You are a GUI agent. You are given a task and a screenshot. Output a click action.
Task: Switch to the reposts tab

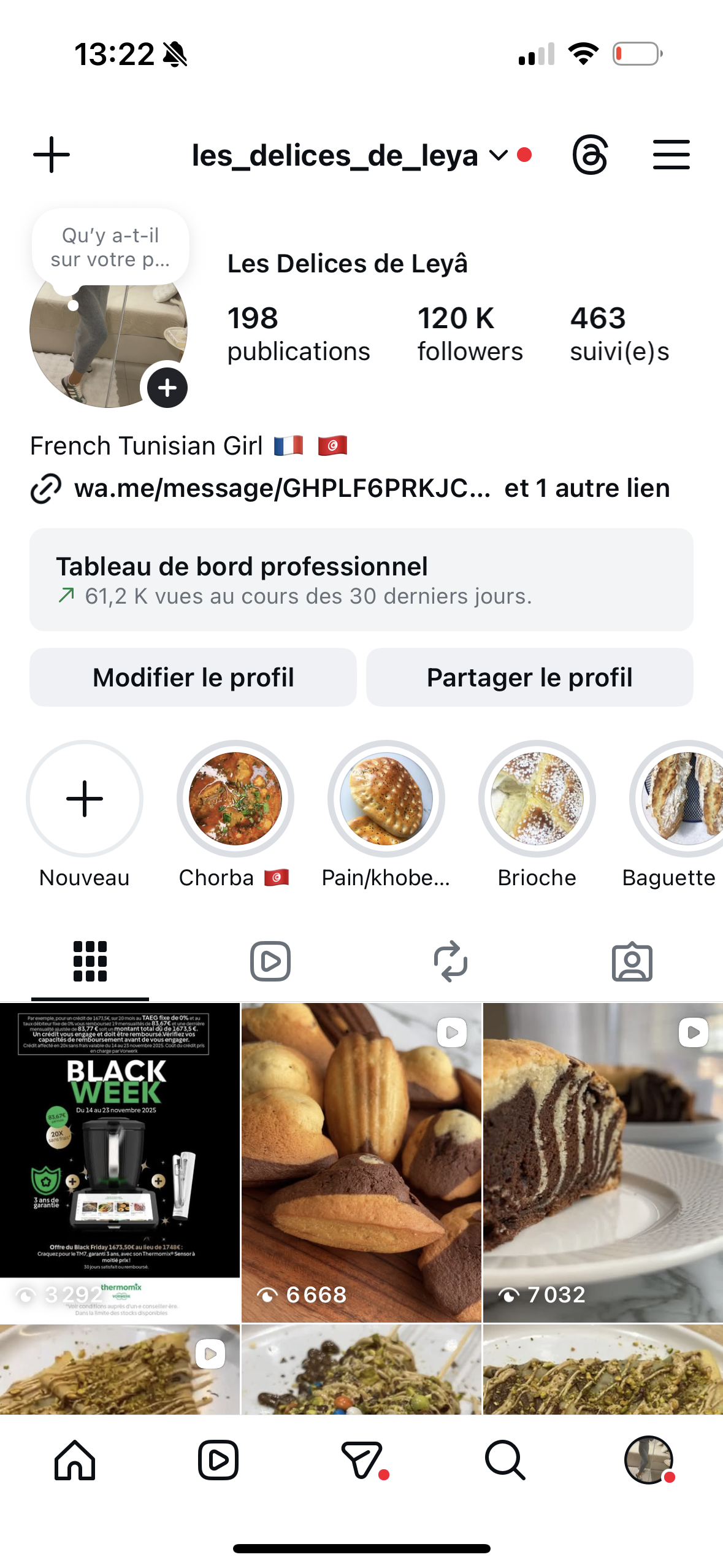(451, 961)
